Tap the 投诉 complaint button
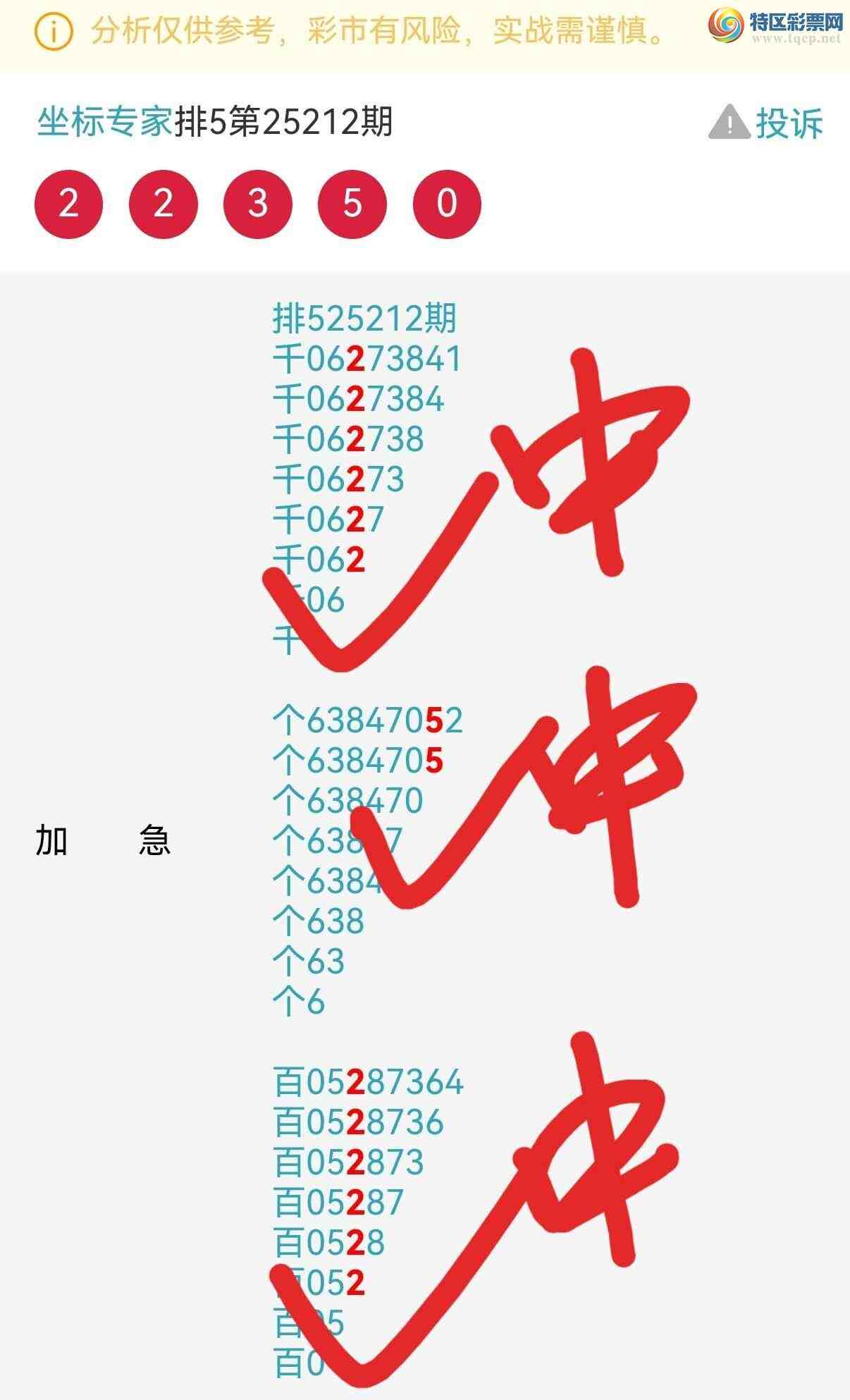Screen dimensions: 850x1400 [x=767, y=123]
